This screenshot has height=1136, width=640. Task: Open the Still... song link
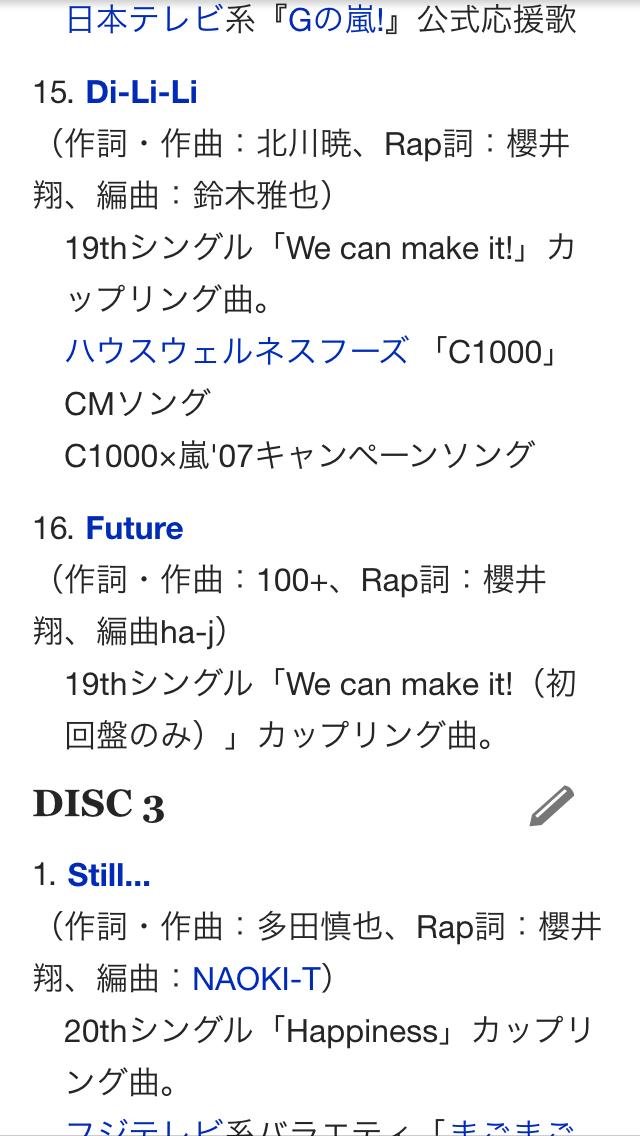109,875
